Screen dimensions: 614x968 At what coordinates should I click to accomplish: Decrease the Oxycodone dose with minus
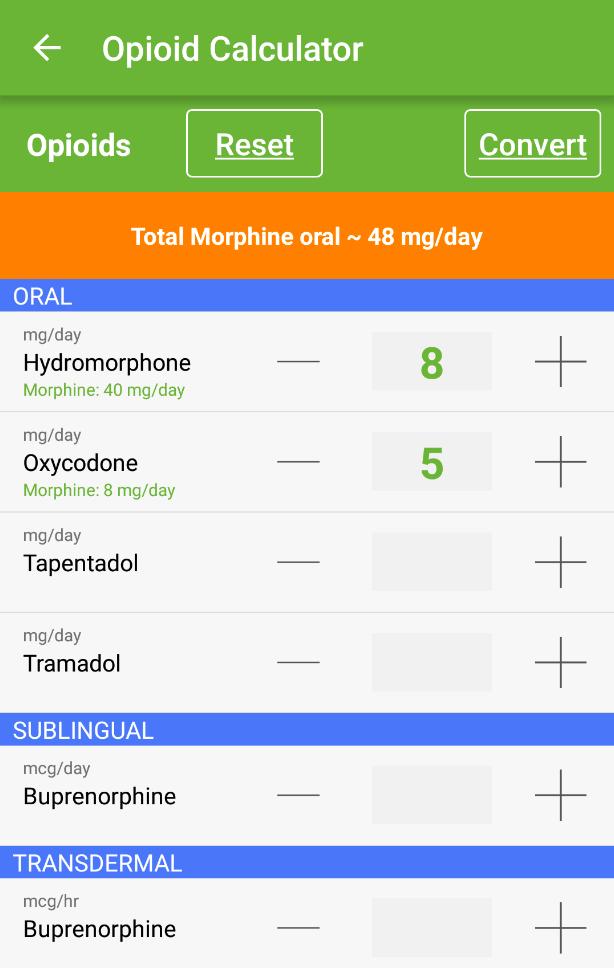(298, 462)
